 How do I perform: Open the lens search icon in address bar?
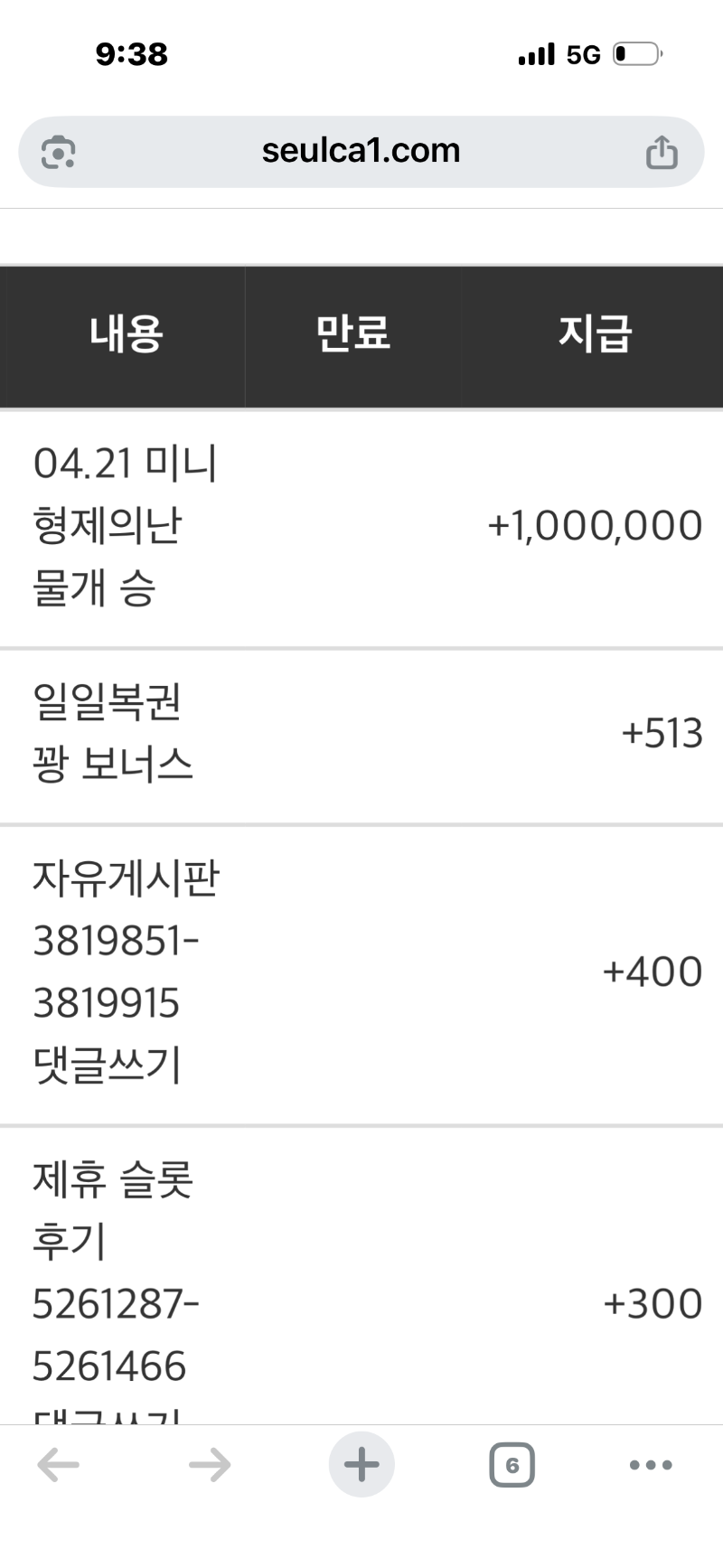click(59, 152)
